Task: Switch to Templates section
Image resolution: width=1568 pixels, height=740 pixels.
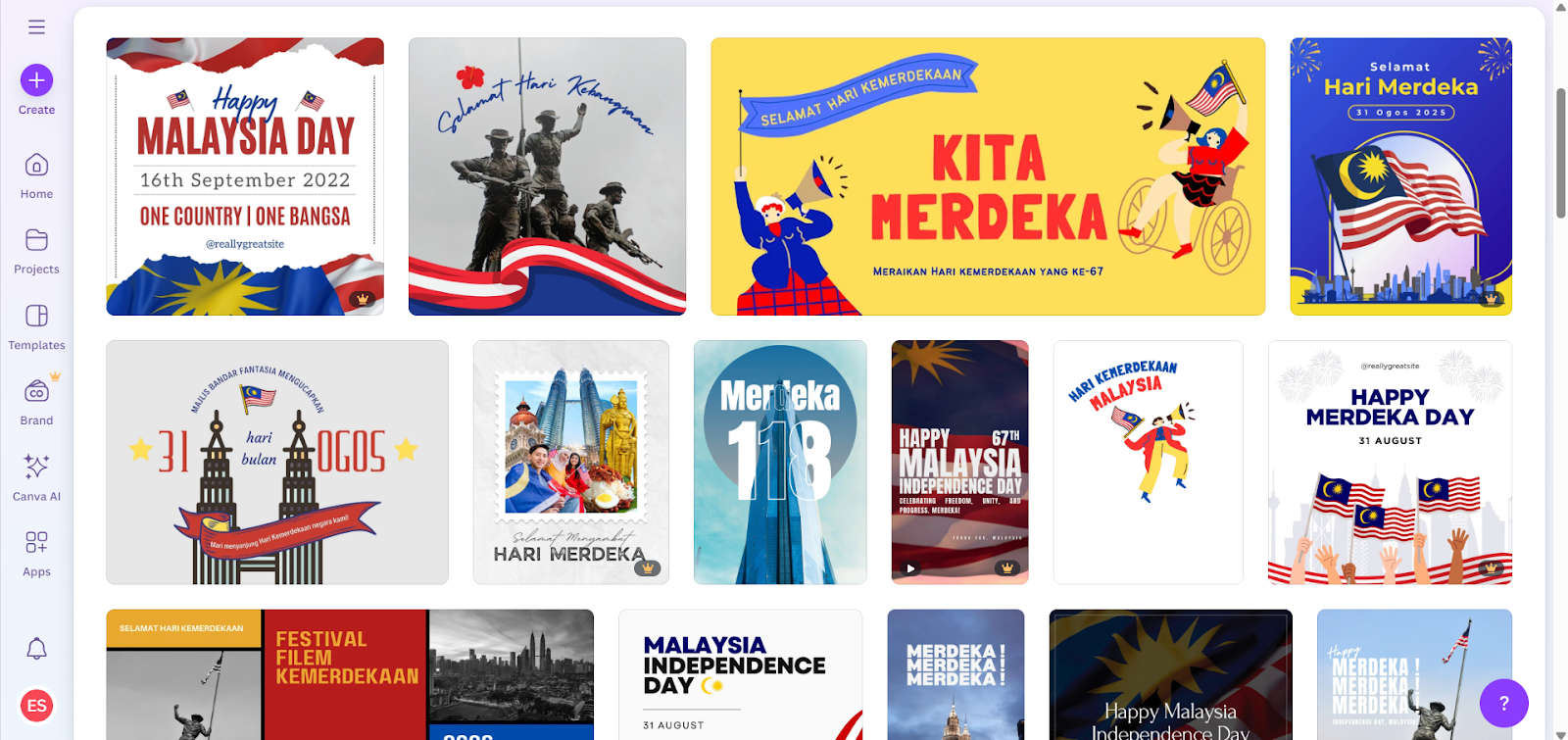Action: point(36,326)
